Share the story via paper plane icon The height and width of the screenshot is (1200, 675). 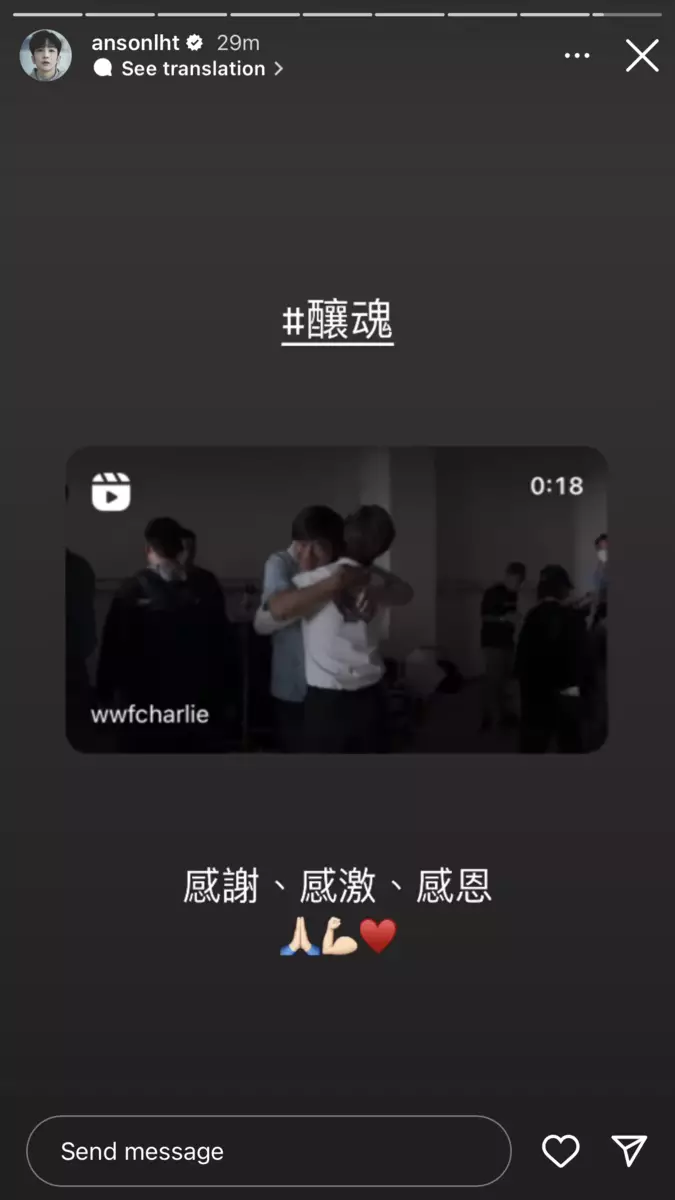point(629,1151)
